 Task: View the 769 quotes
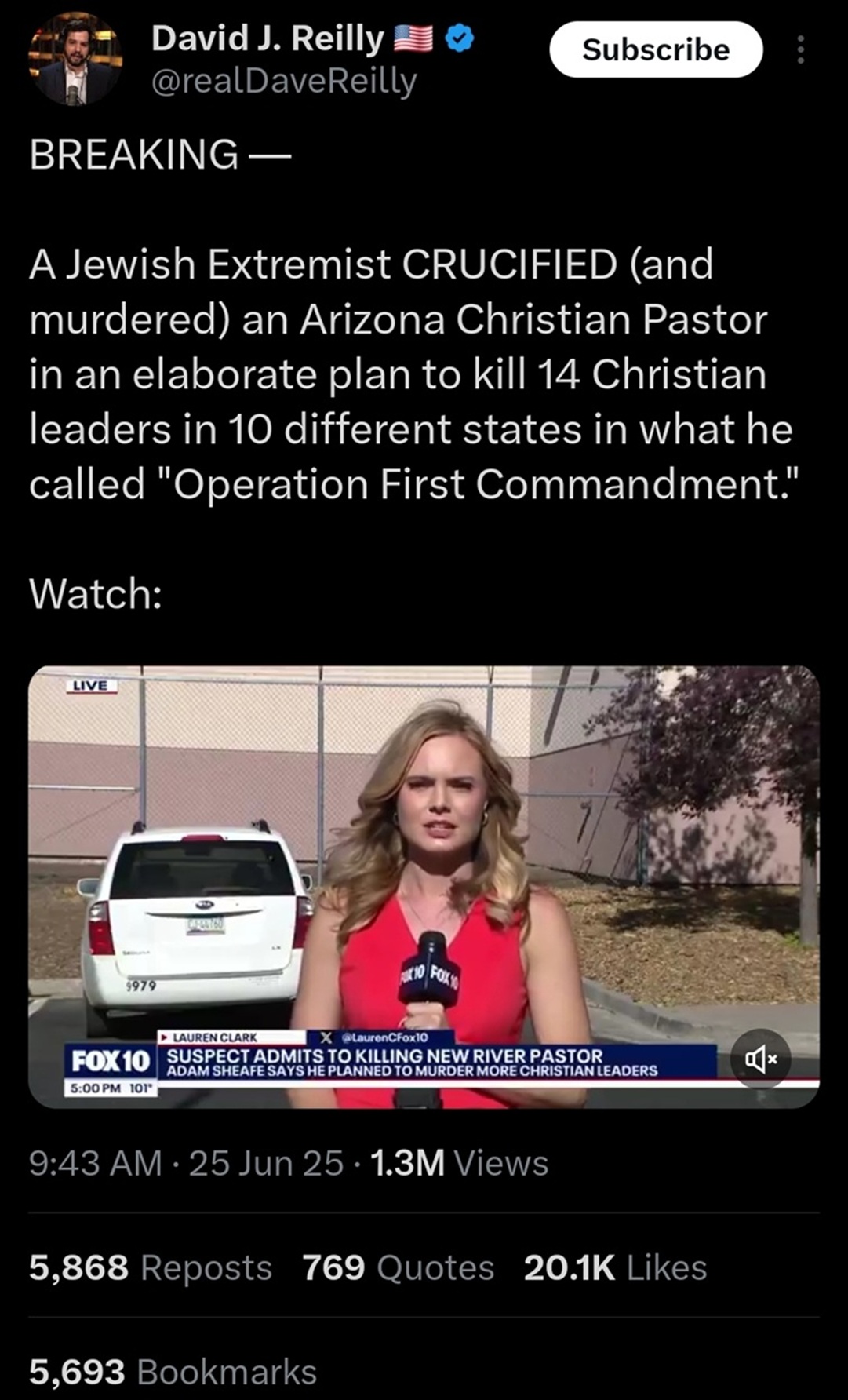point(399,1267)
